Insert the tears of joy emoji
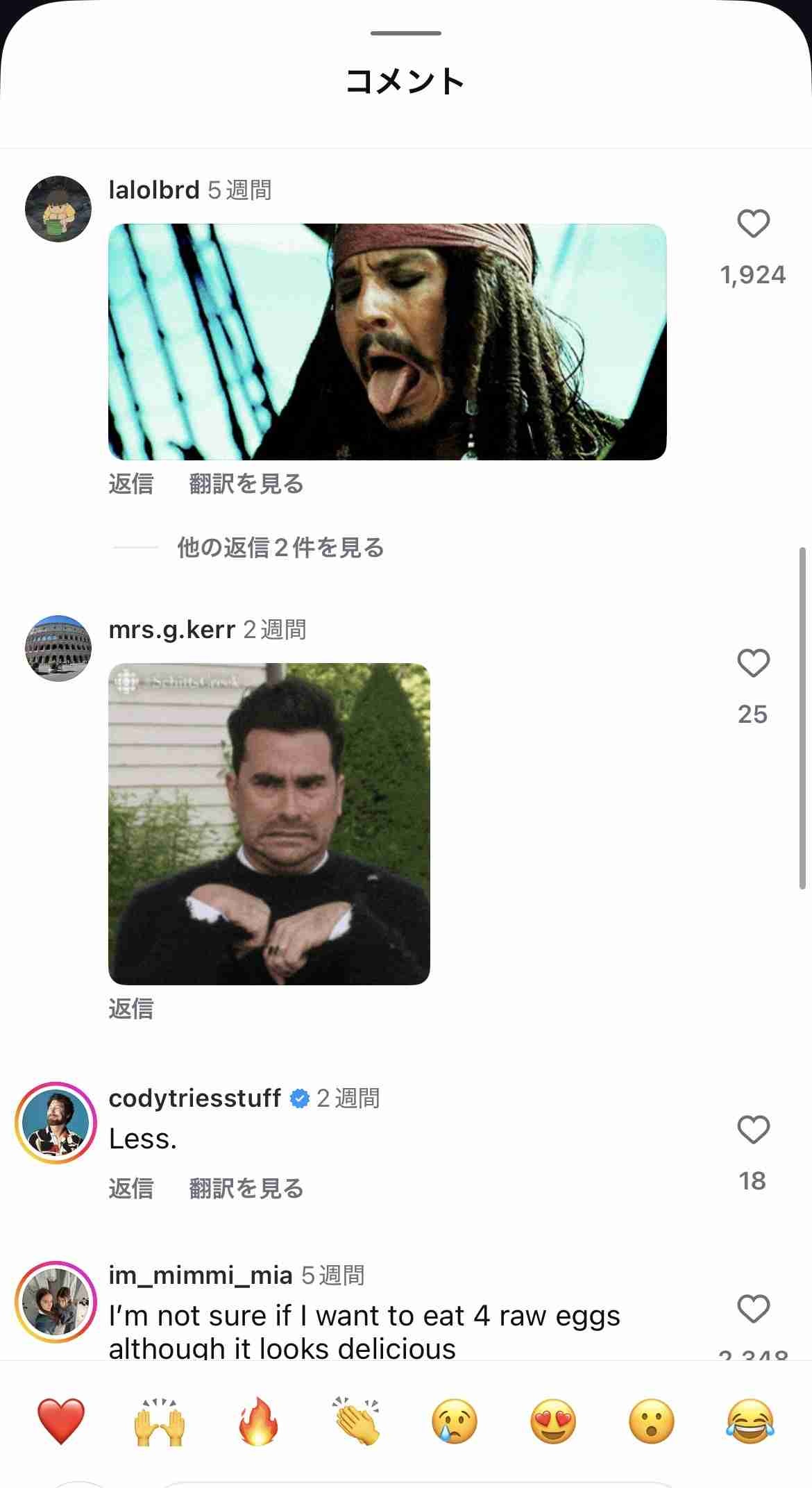The image size is (812, 1488). click(750, 1421)
